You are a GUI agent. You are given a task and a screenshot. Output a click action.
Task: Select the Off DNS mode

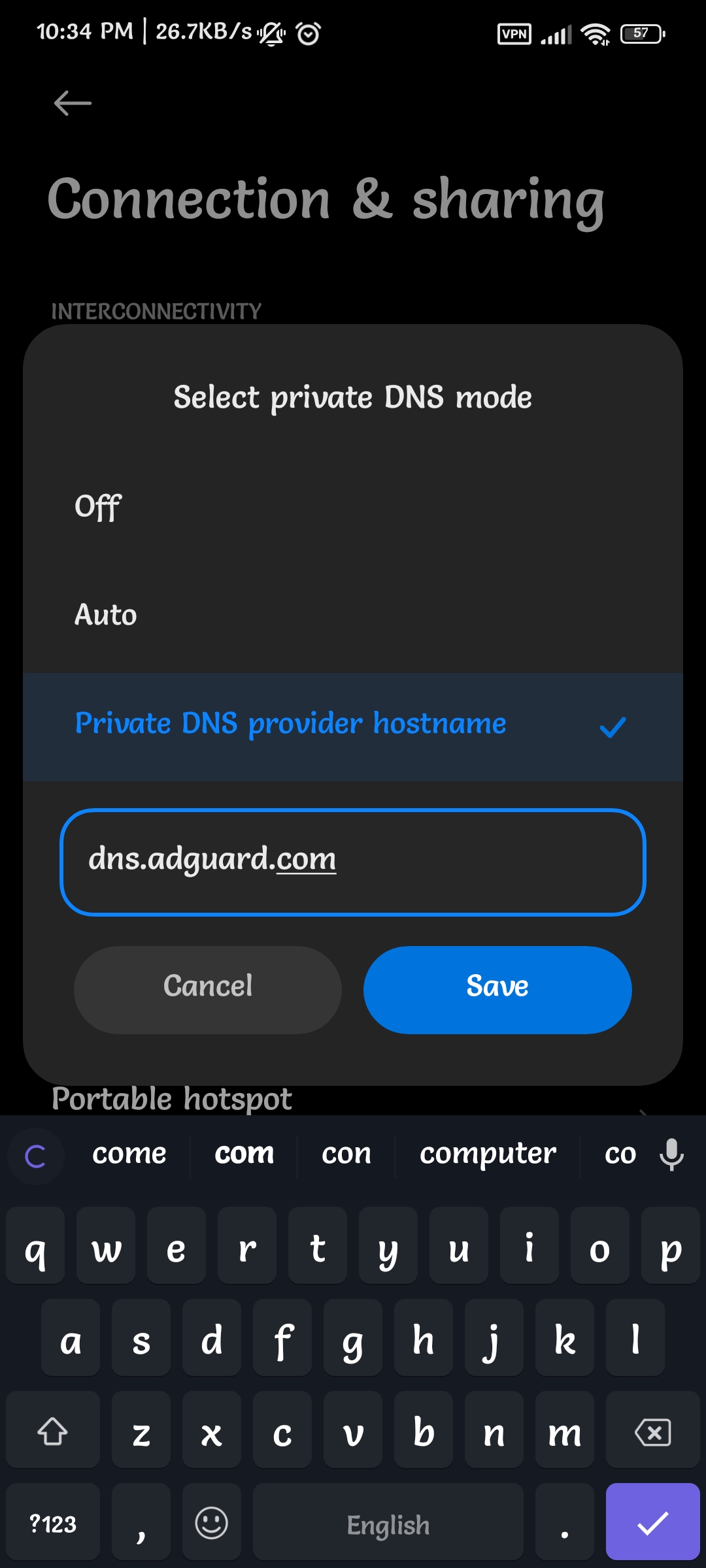point(353,506)
